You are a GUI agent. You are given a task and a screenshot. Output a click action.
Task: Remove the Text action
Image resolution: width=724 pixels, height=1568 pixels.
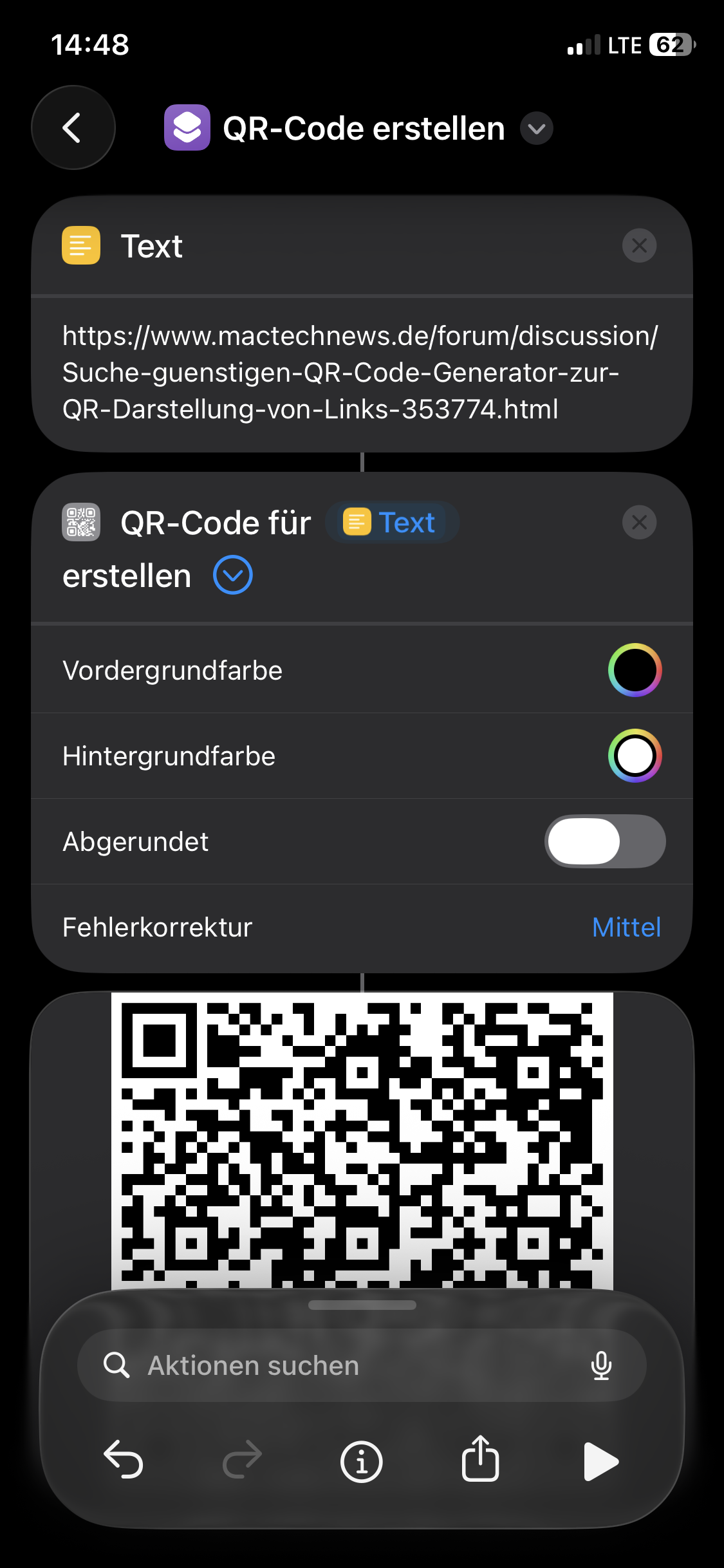639,246
